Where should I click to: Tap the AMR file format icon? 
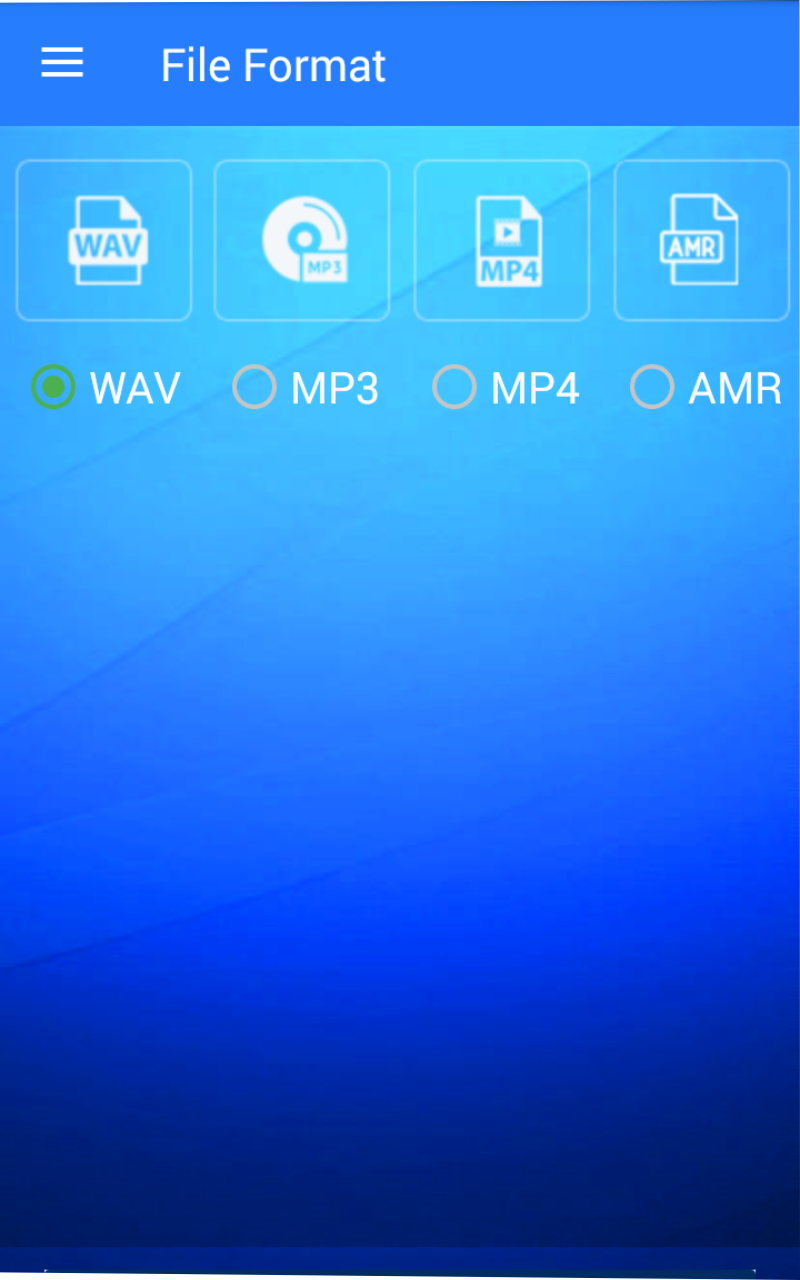(701, 240)
